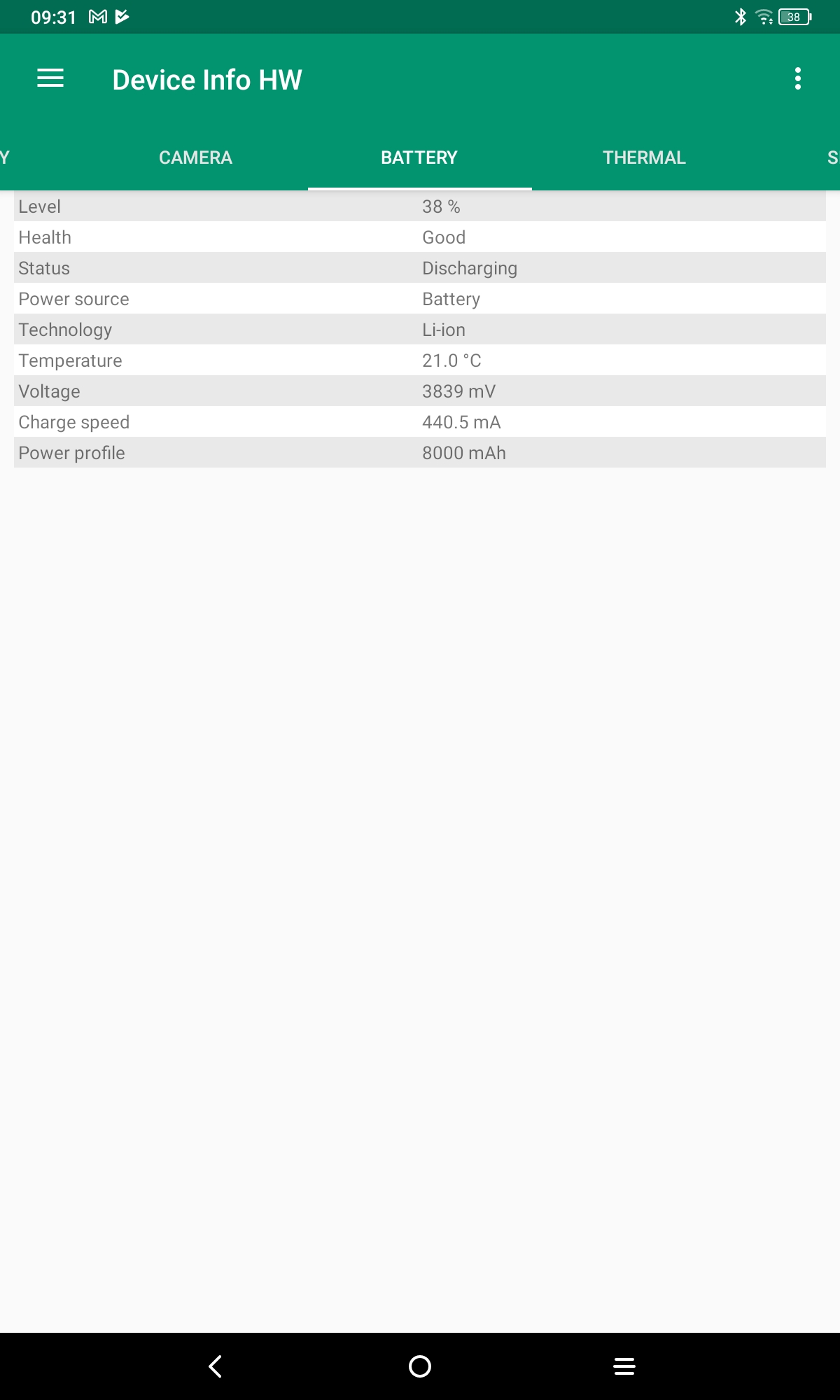Go back using the system back button
This screenshot has width=840, height=1400.
click(x=215, y=1366)
